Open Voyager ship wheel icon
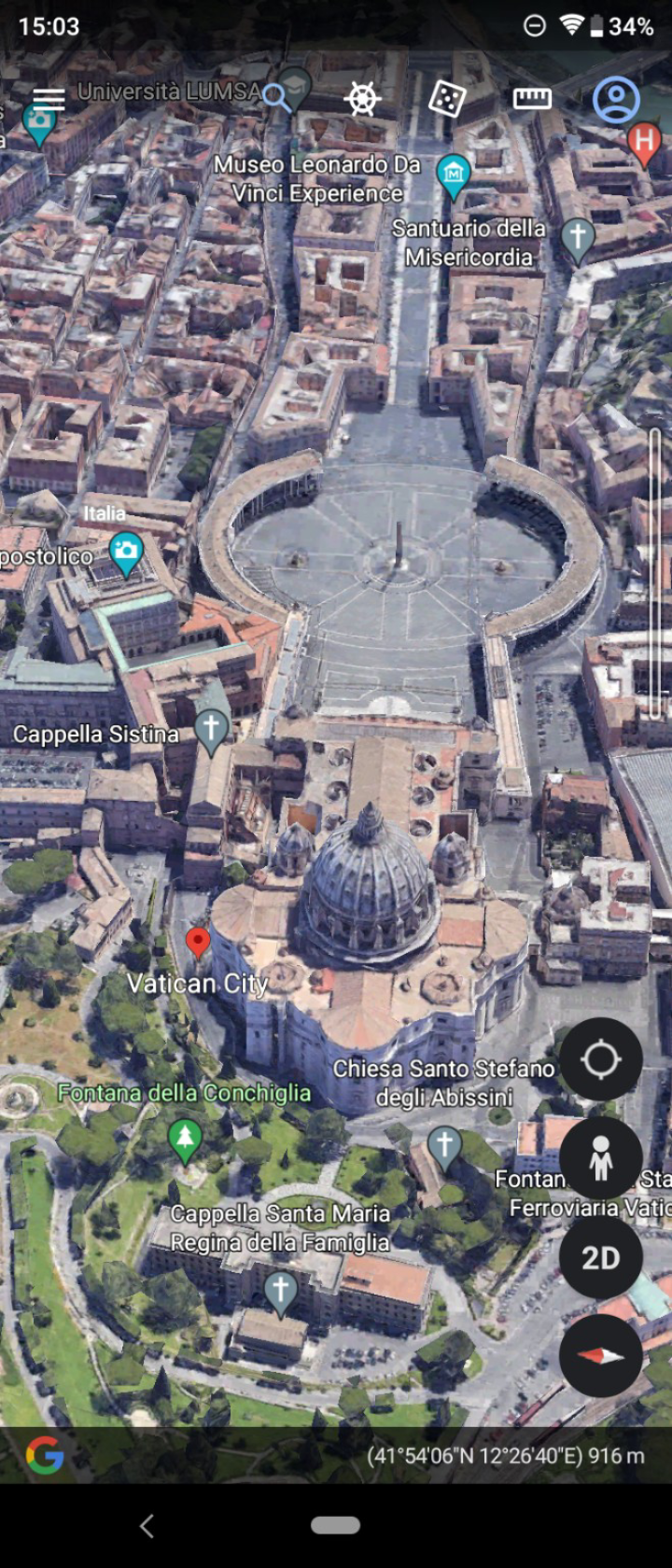The image size is (672, 1568). pyautogui.click(x=362, y=99)
